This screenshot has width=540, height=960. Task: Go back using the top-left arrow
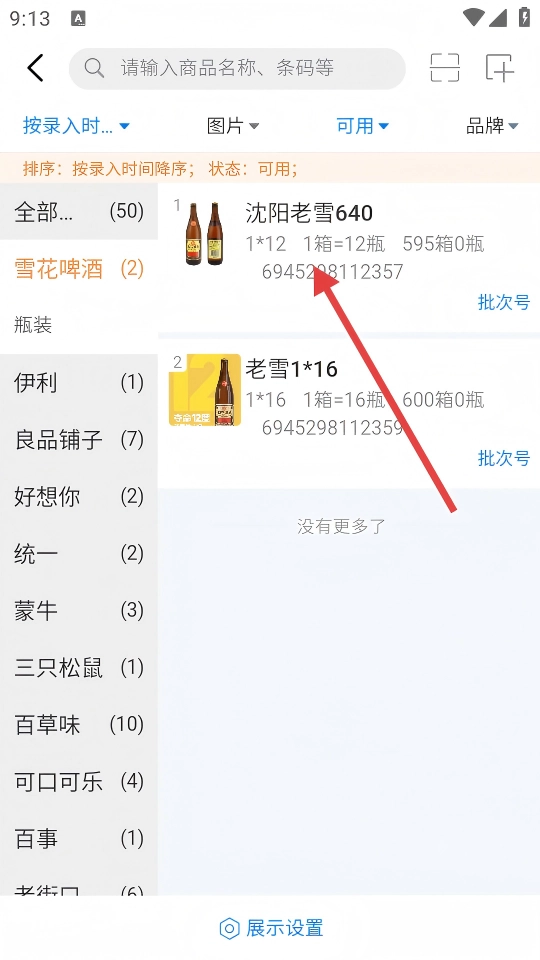[x=36, y=68]
